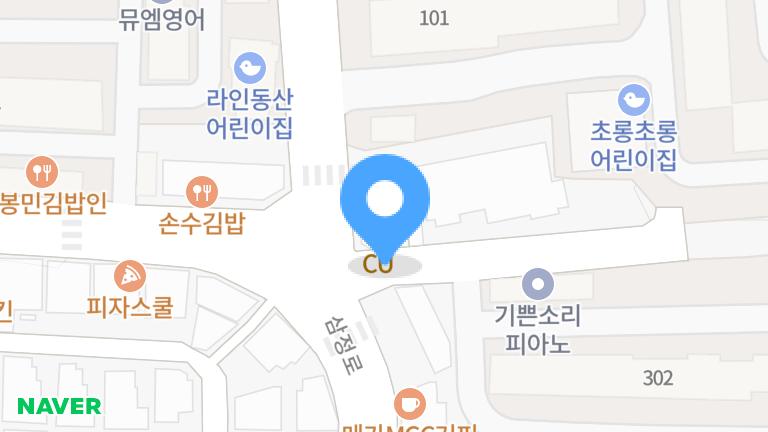Screen dimensions: 768x432
Task: Open the coffee shop marker near 삼정로
Action: point(409,404)
